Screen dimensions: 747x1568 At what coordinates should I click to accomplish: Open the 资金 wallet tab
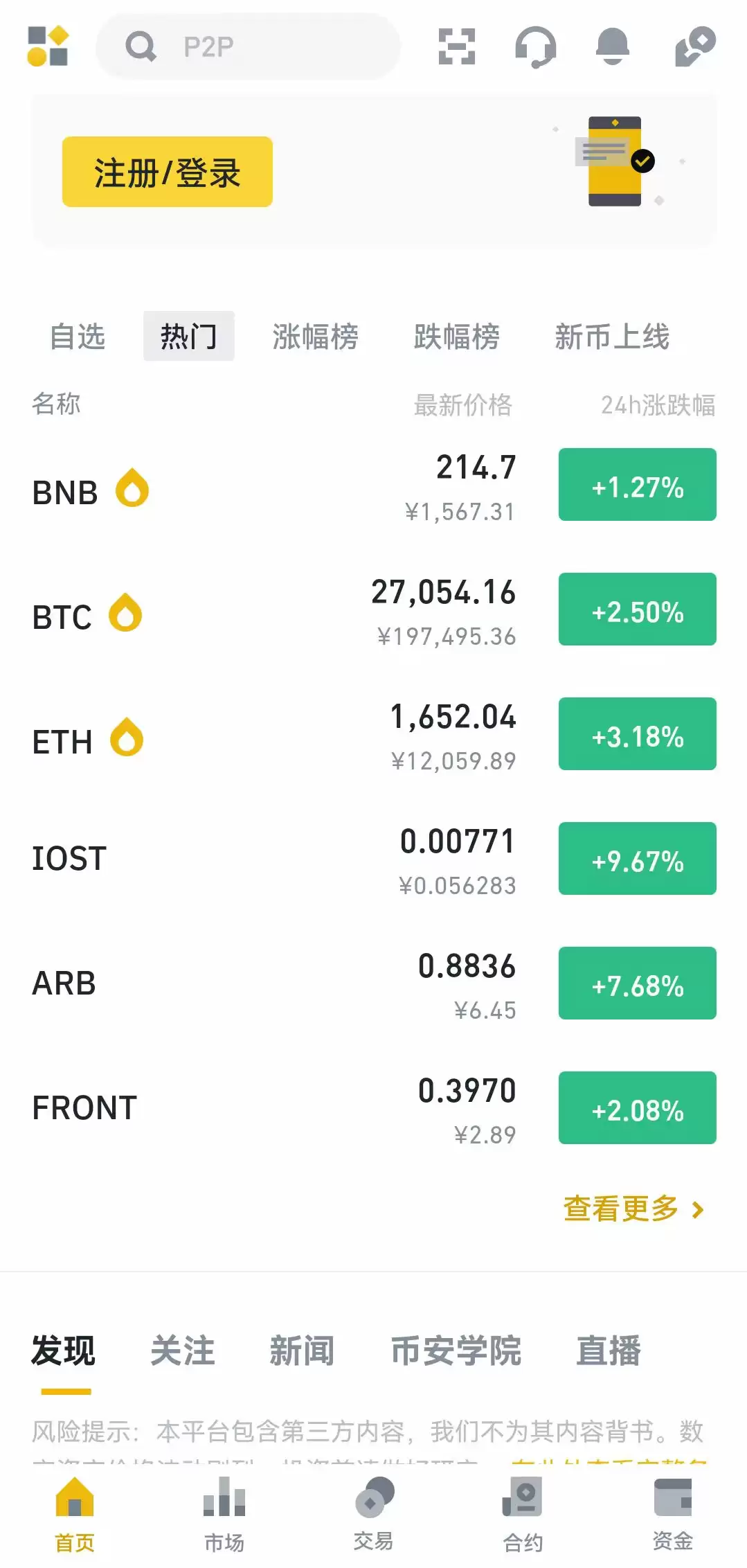pyautogui.click(x=672, y=1514)
